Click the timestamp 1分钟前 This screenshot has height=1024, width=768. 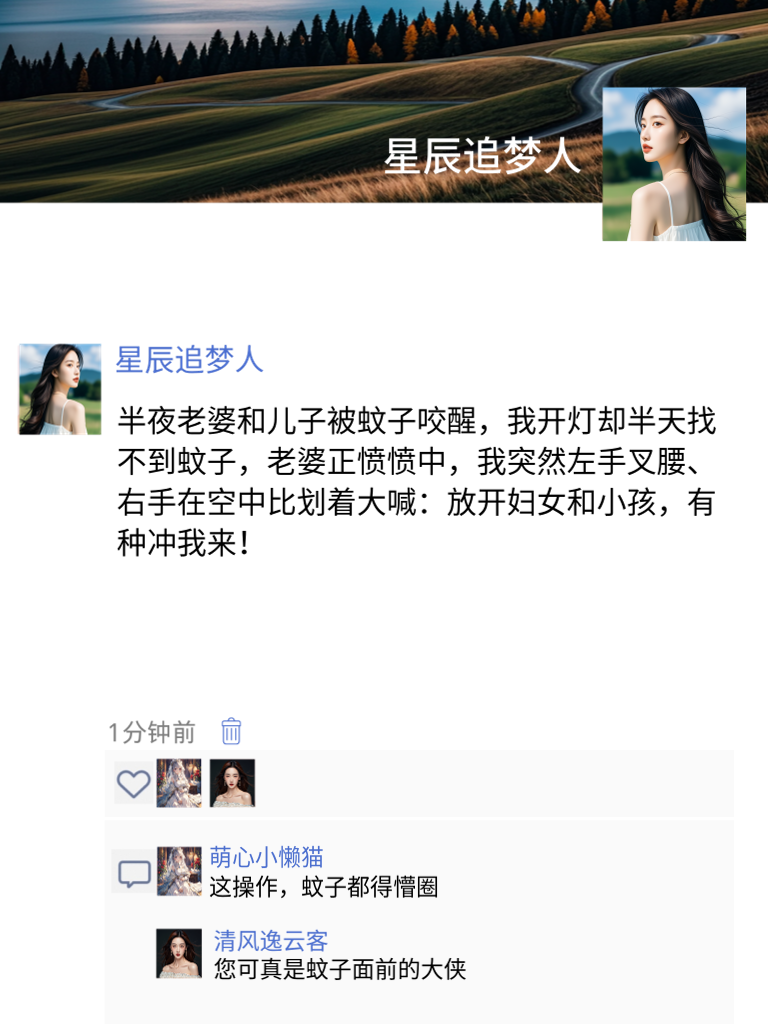(x=140, y=732)
